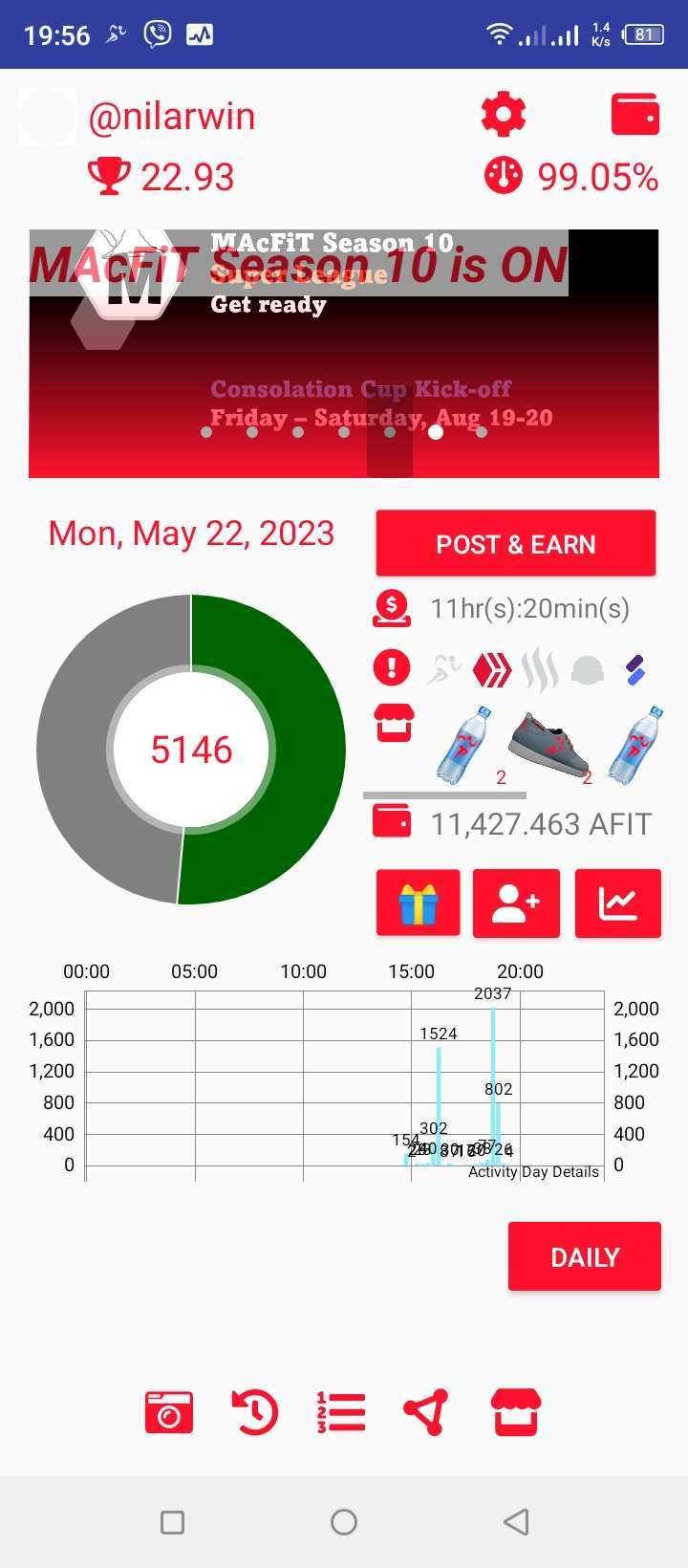Open the market store icon at bottom
688x1568 pixels.
(516, 1412)
